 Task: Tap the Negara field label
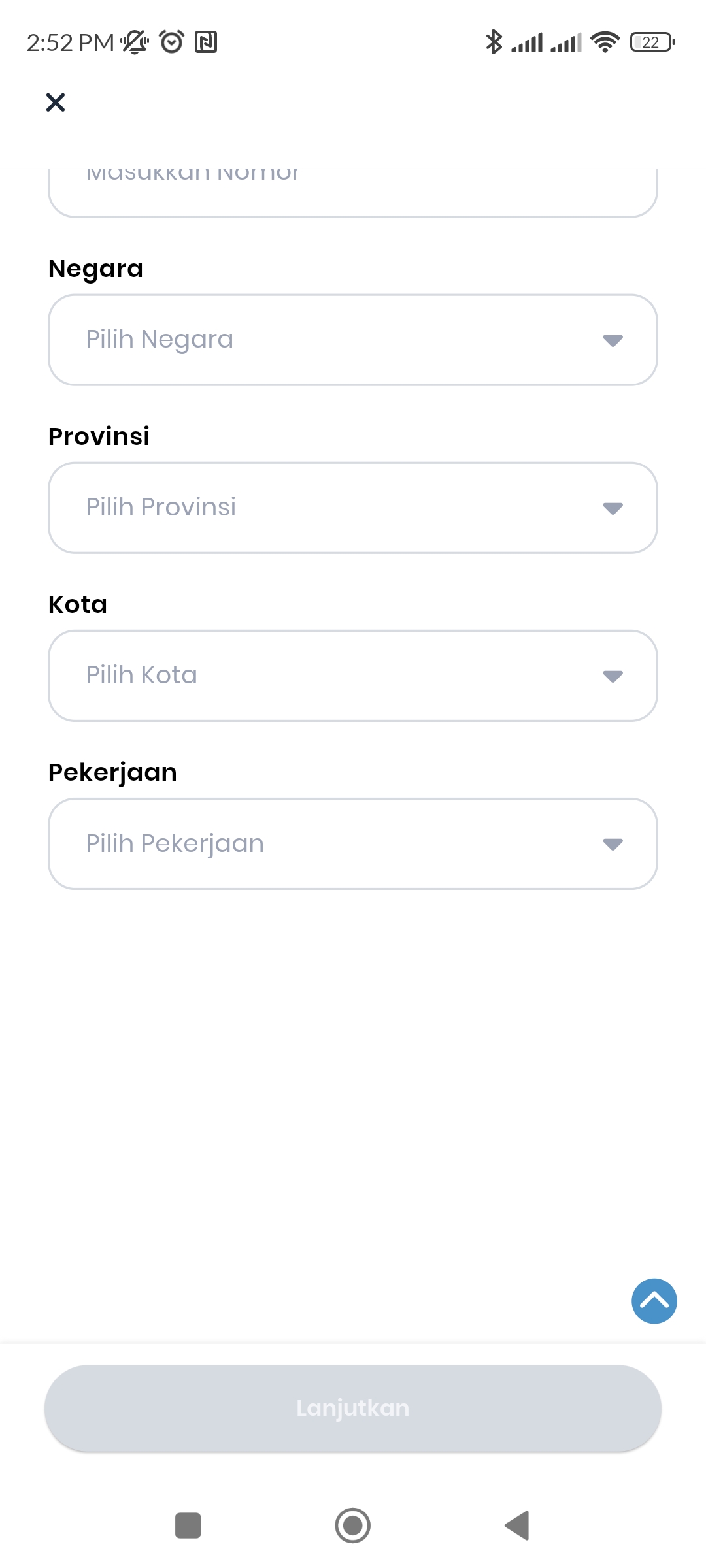pos(95,267)
